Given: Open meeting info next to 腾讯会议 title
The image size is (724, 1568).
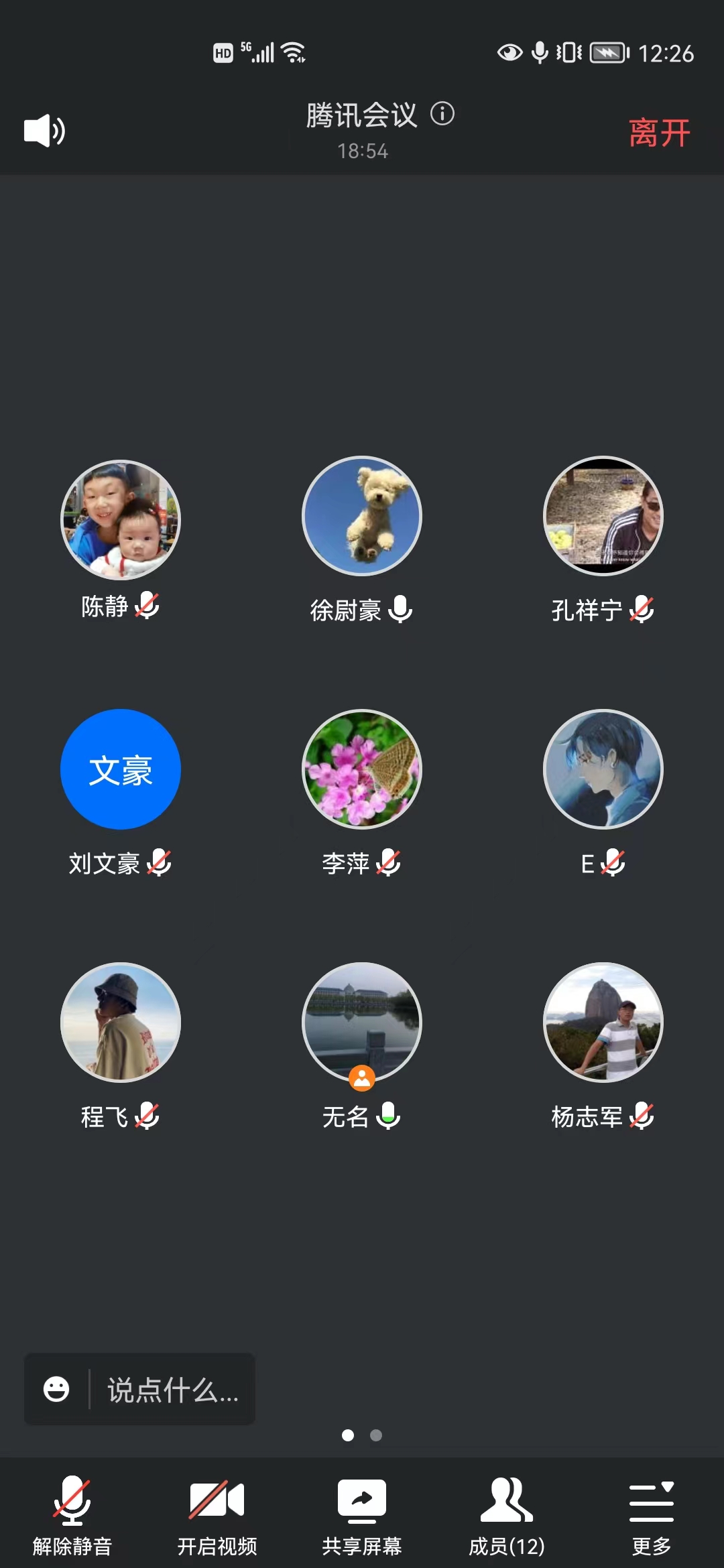Looking at the screenshot, I should pos(442,114).
